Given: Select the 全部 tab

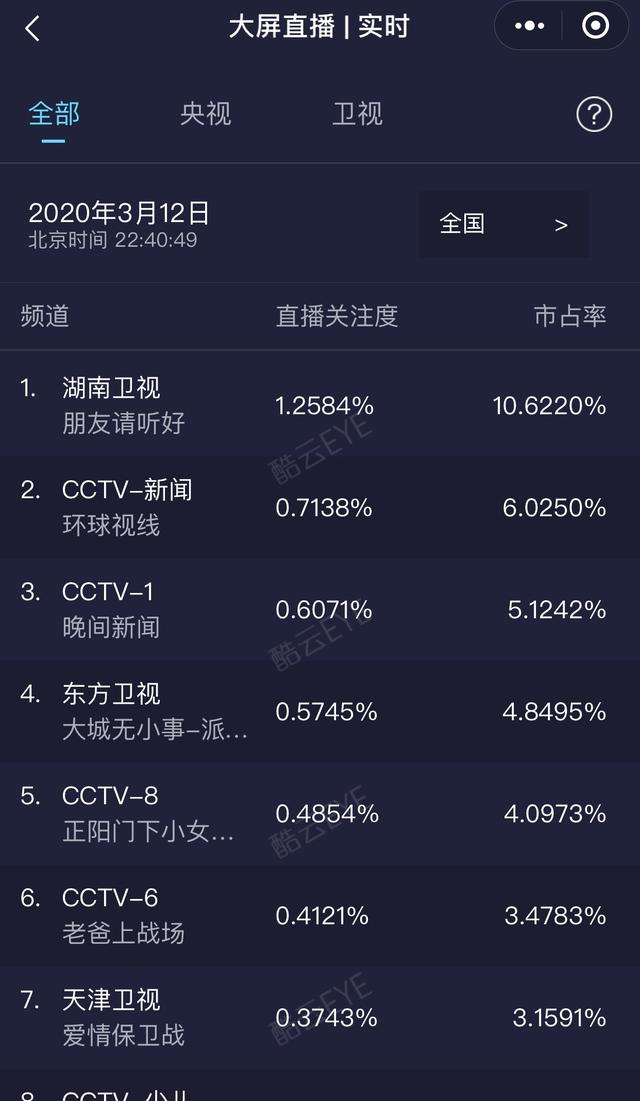Looking at the screenshot, I should click(x=53, y=114).
